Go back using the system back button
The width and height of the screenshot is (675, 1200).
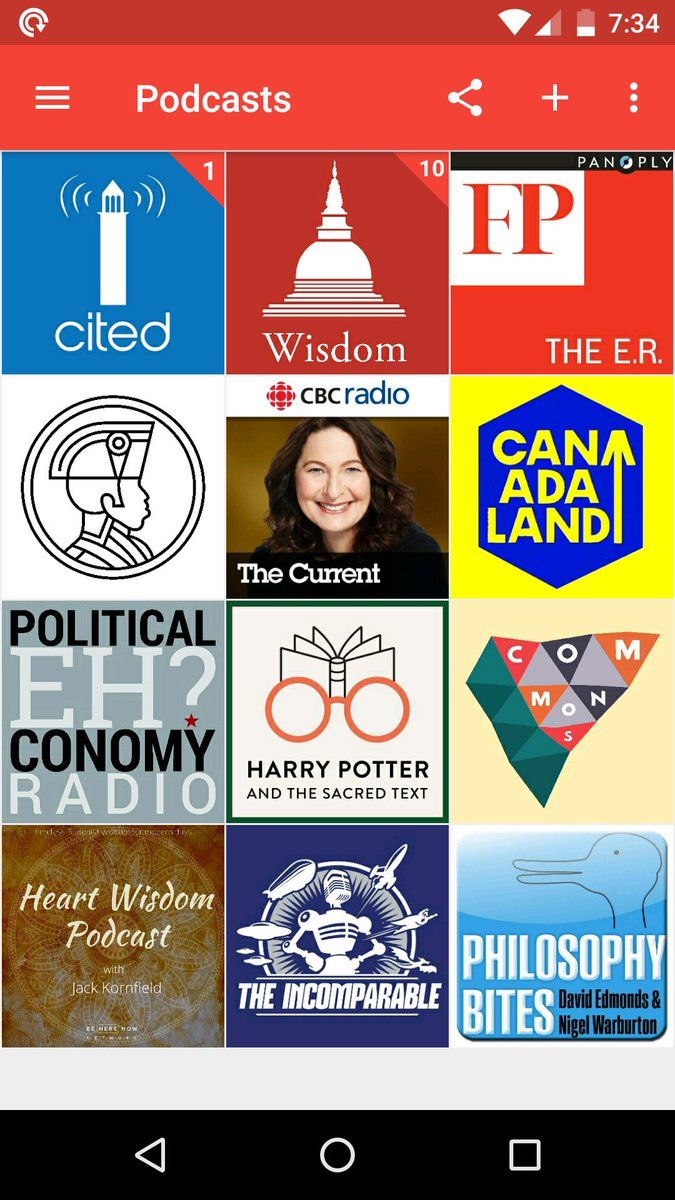point(150,1155)
